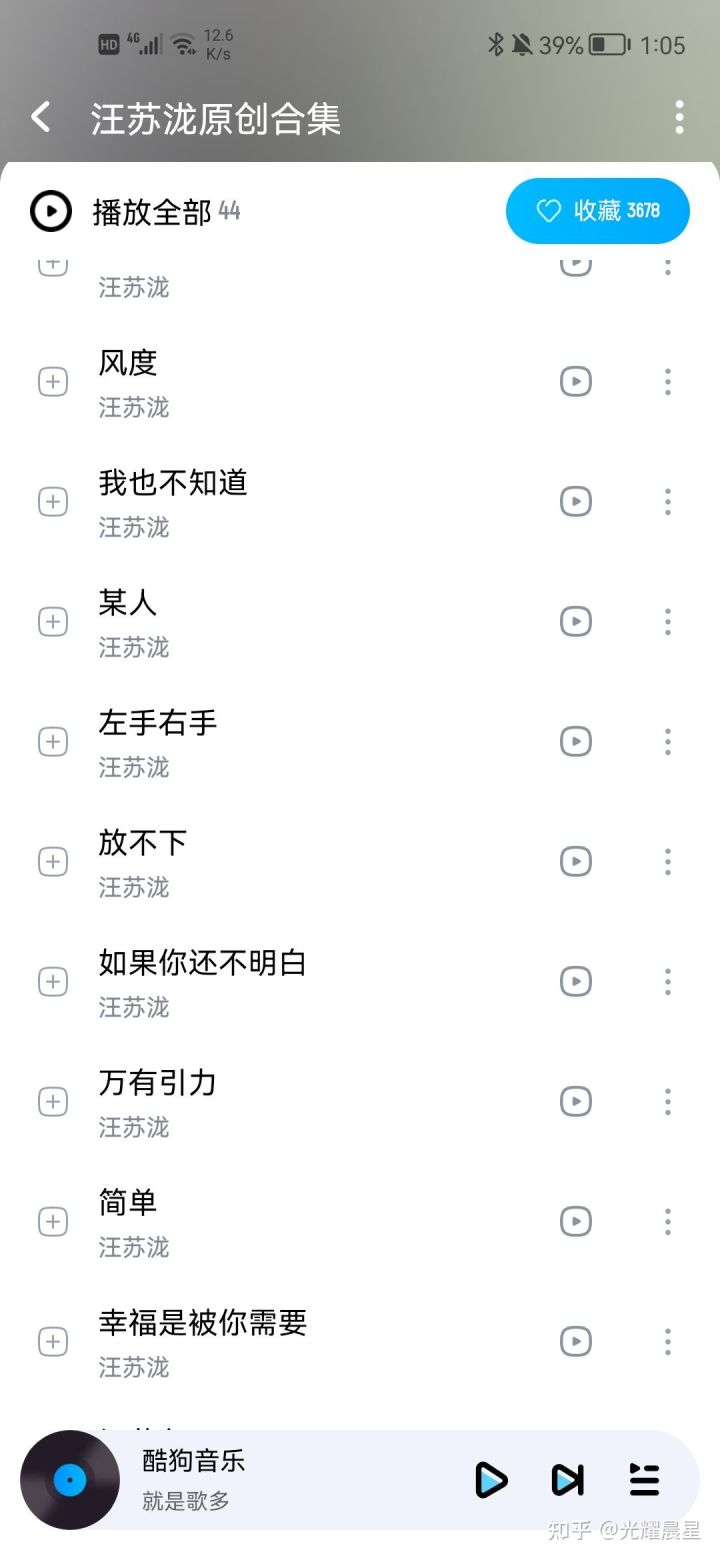Screen dimensions: 720x1560
Task: Play the song 放不下
Action: click(x=143, y=842)
